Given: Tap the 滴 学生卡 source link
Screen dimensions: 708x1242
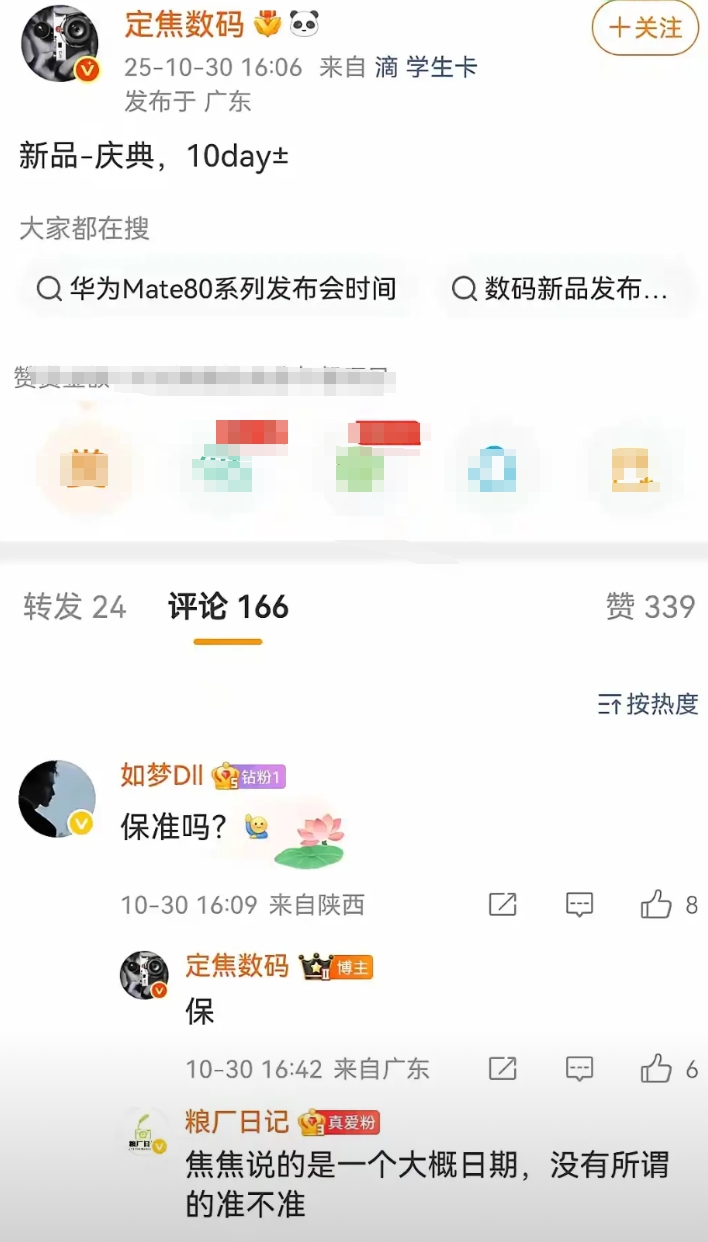Looking at the screenshot, I should (426, 68).
